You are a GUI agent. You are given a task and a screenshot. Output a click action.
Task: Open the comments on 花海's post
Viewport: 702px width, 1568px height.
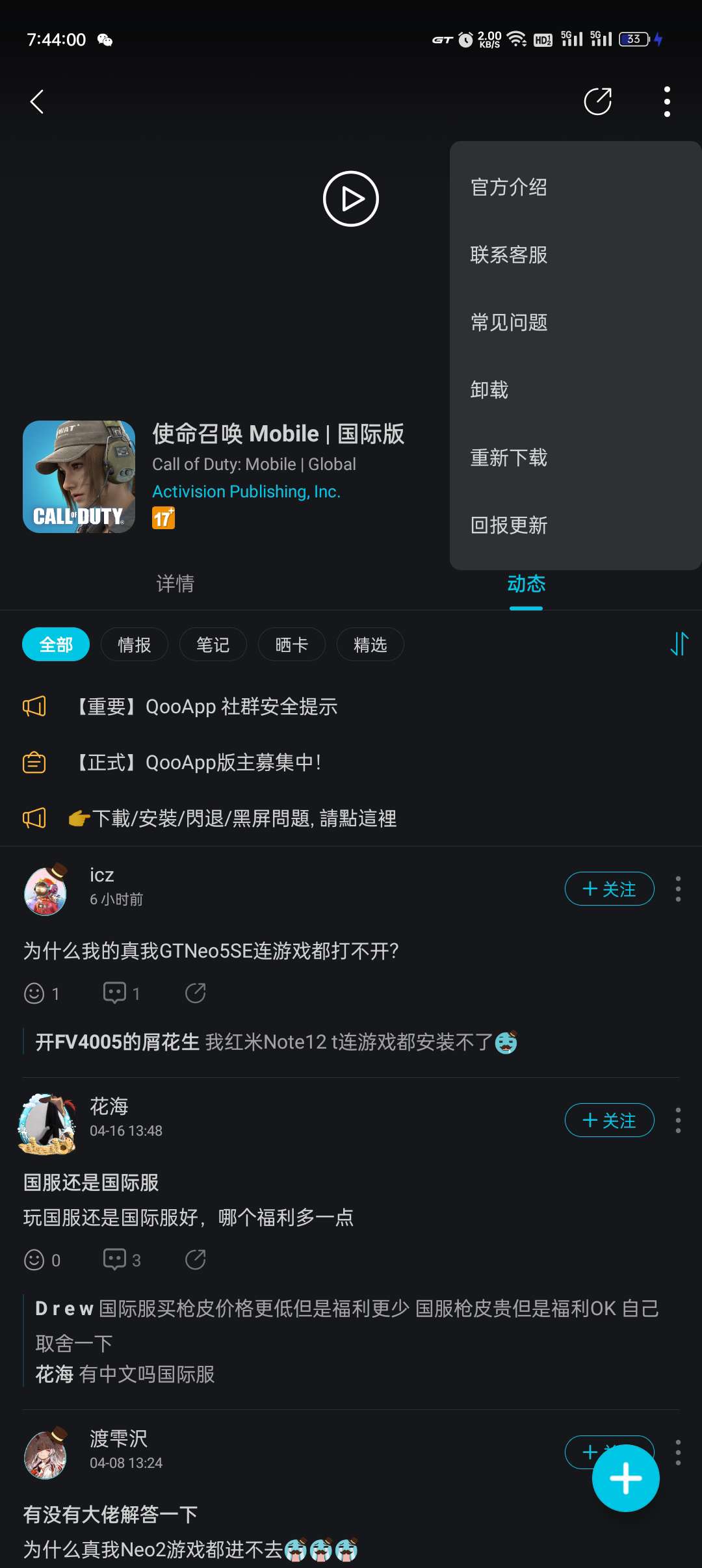[x=122, y=1260]
